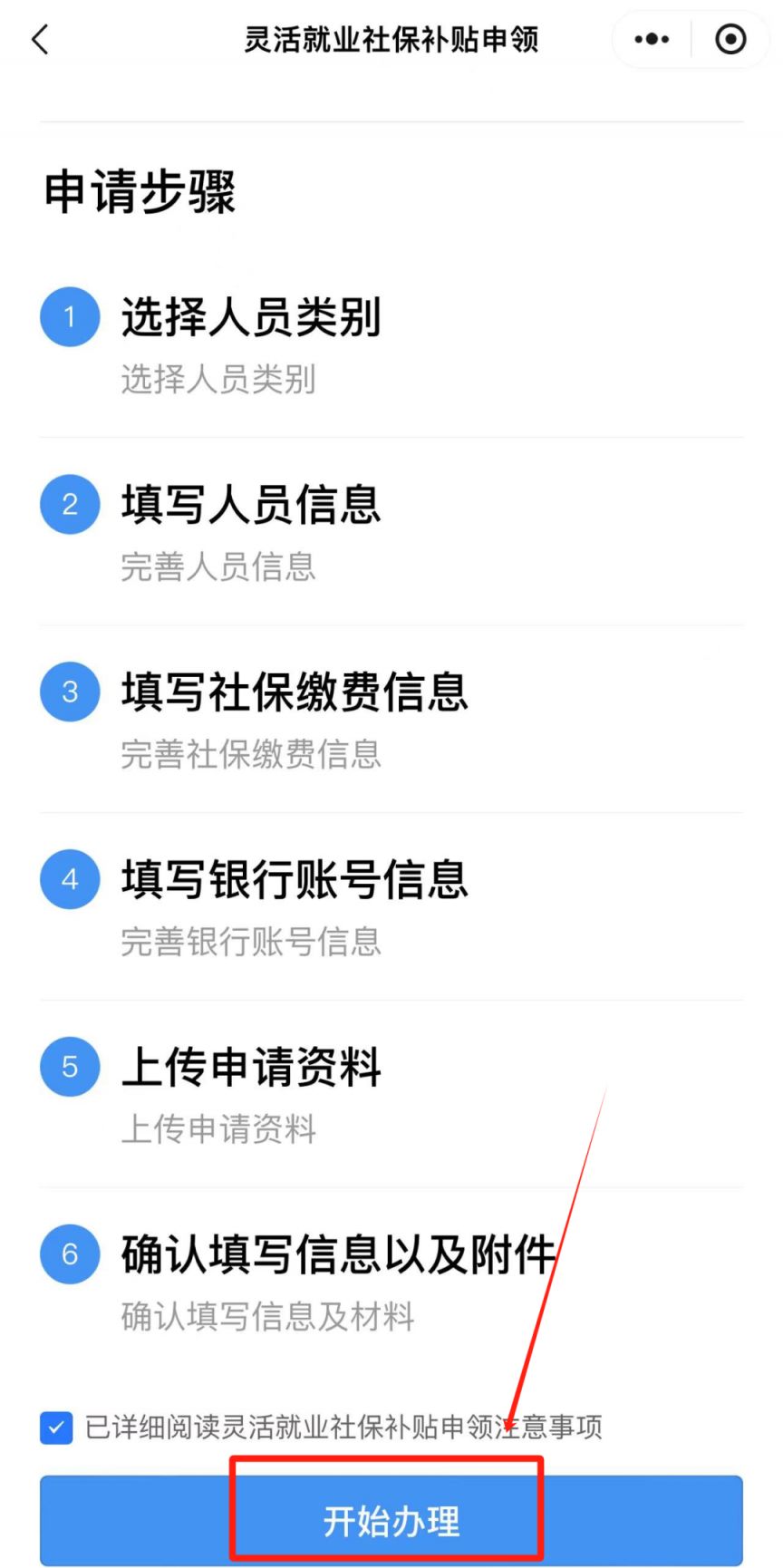Click the 完善社保缴费信息 subtitle text

[252, 756]
